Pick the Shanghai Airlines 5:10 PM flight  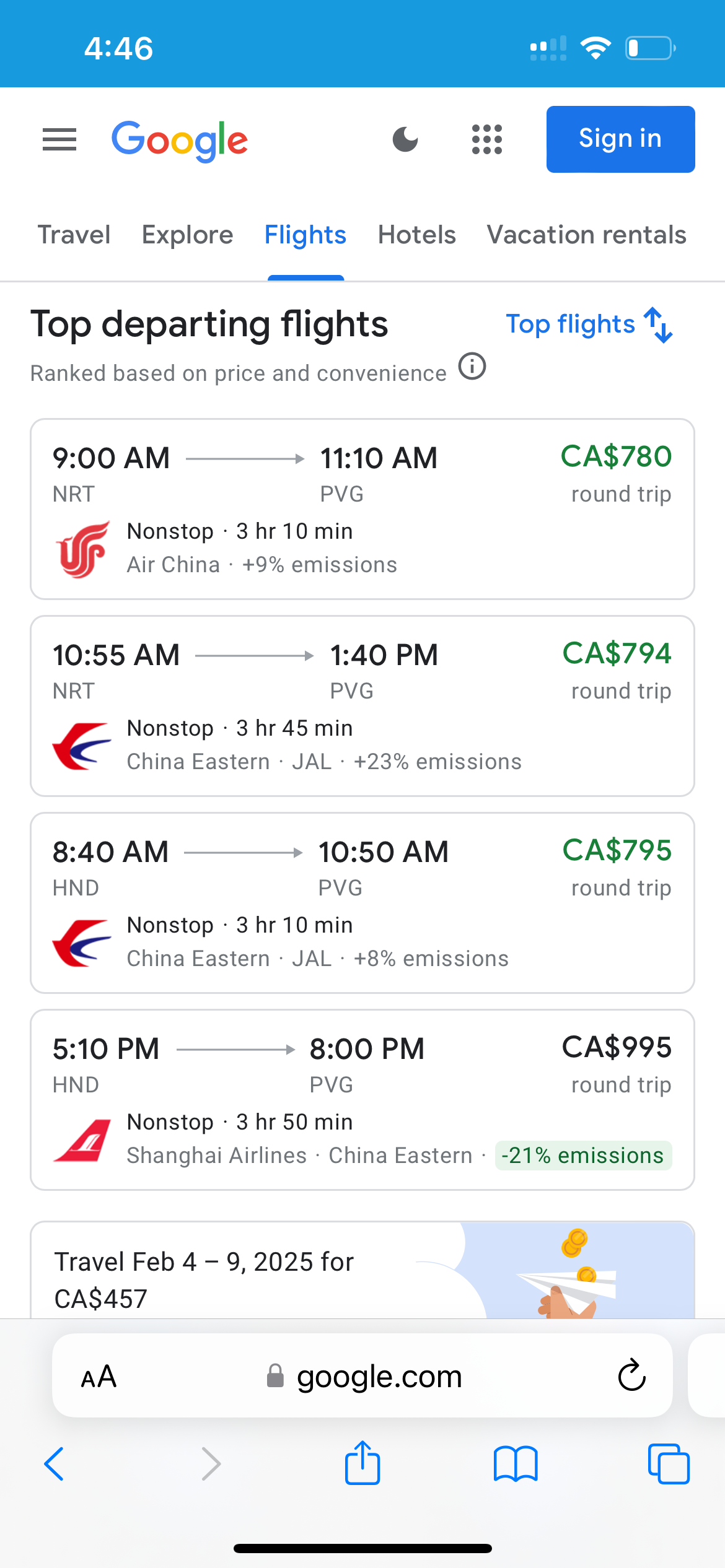(362, 1100)
